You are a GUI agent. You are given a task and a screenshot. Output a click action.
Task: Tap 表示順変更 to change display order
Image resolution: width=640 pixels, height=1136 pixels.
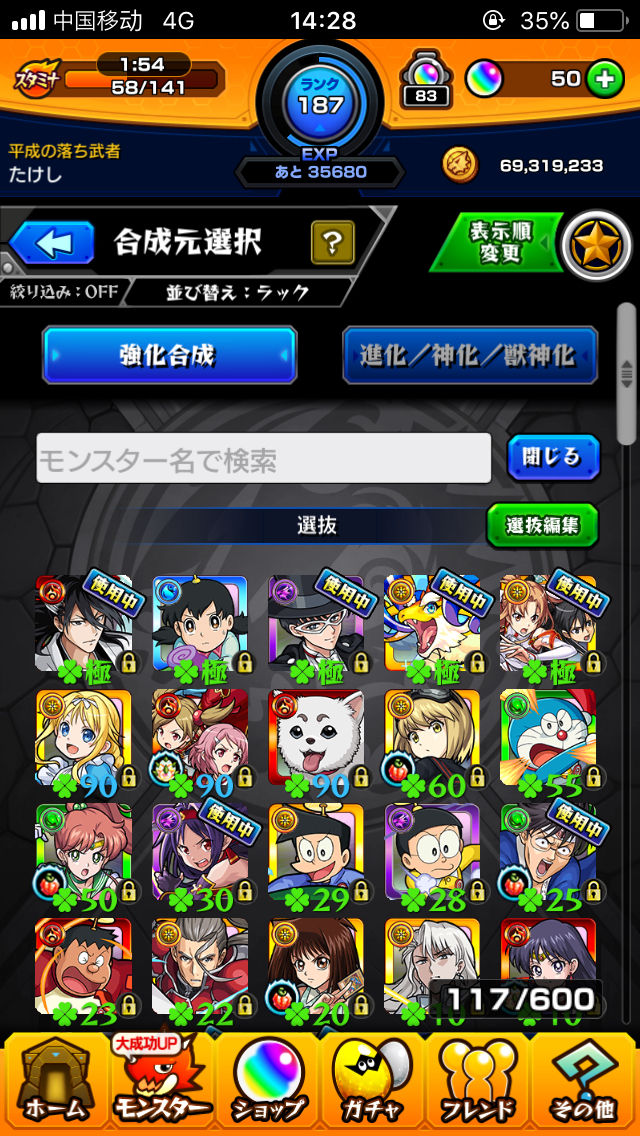(x=500, y=243)
